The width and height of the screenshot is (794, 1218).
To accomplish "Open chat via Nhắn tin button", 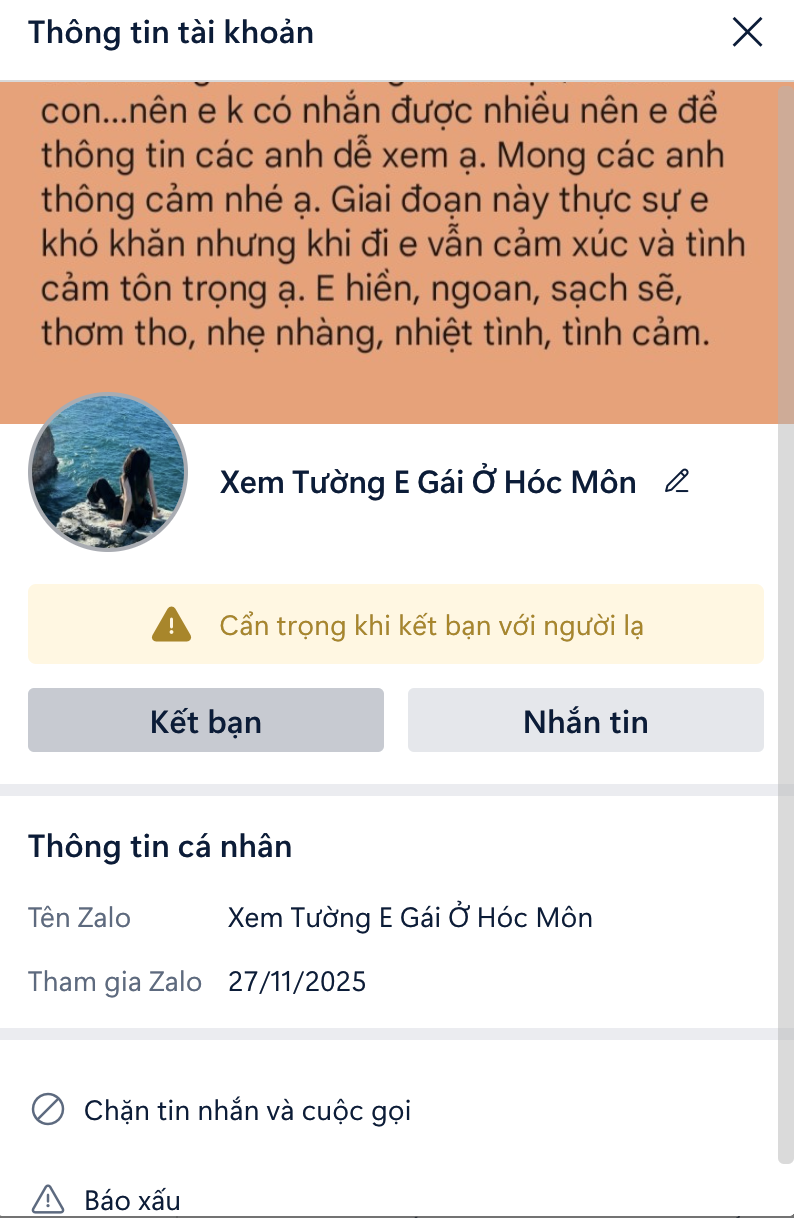I will coord(585,720).
